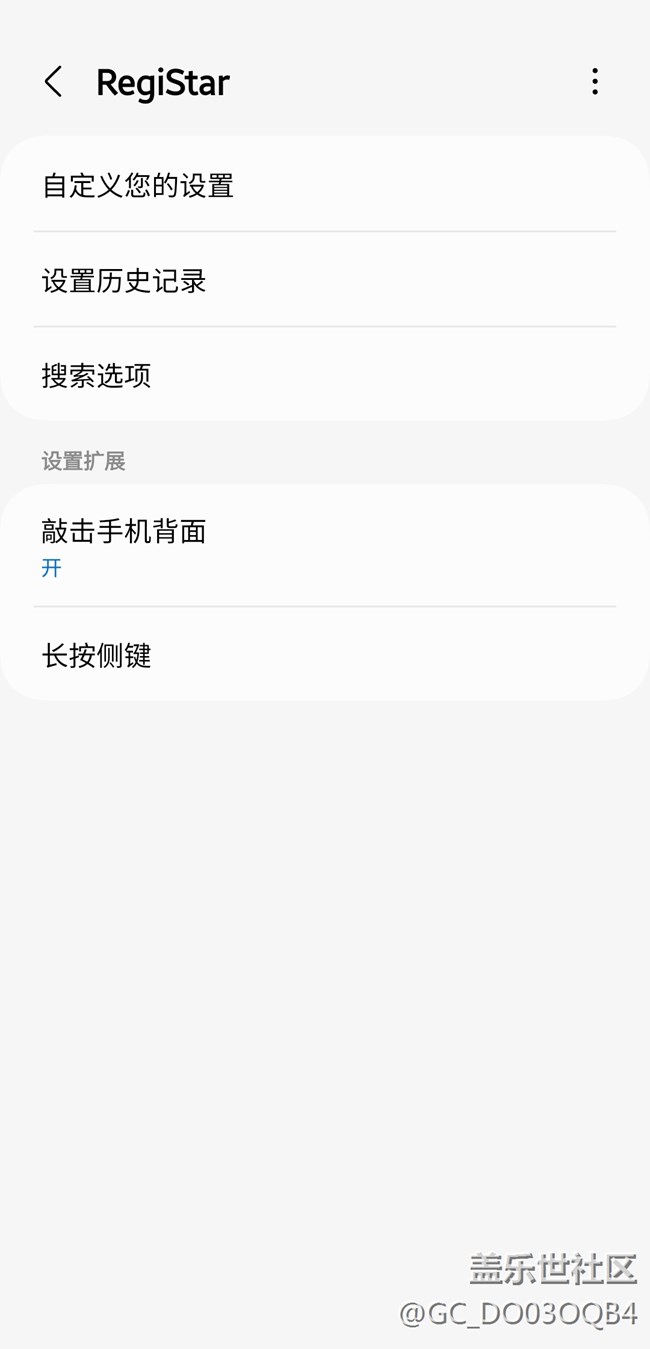Open 敲击手机背面 settings
Screen dimensions: 650x1349
click(324, 546)
